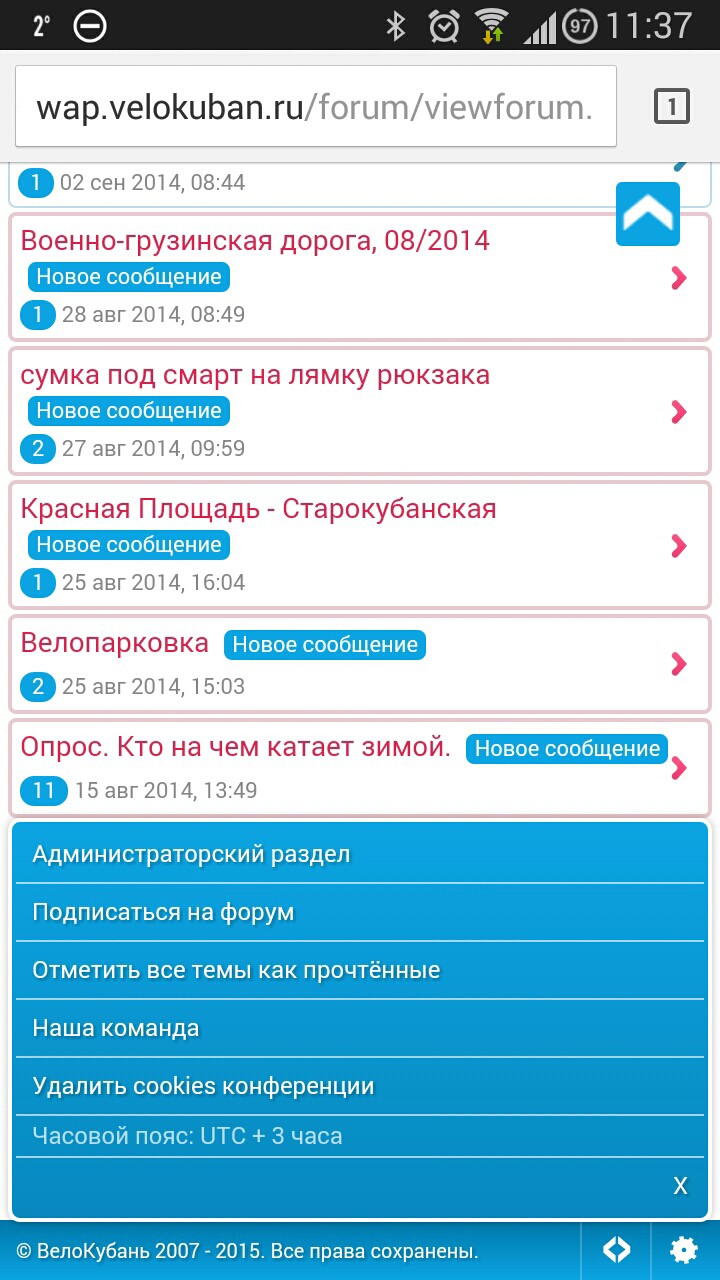Select Подписаться на форум
720x1280 pixels.
tap(163, 913)
